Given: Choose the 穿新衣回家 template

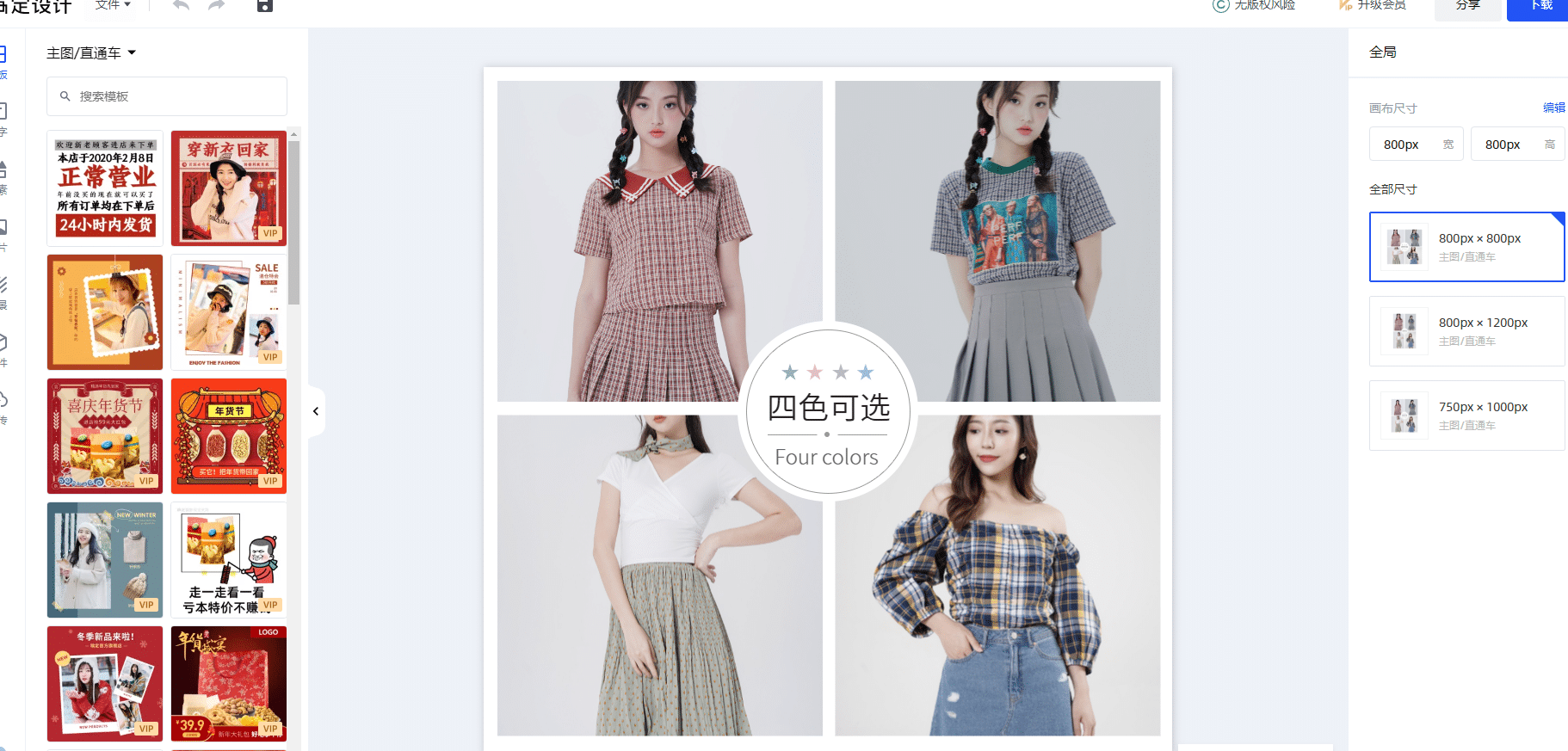Looking at the screenshot, I should (229, 188).
